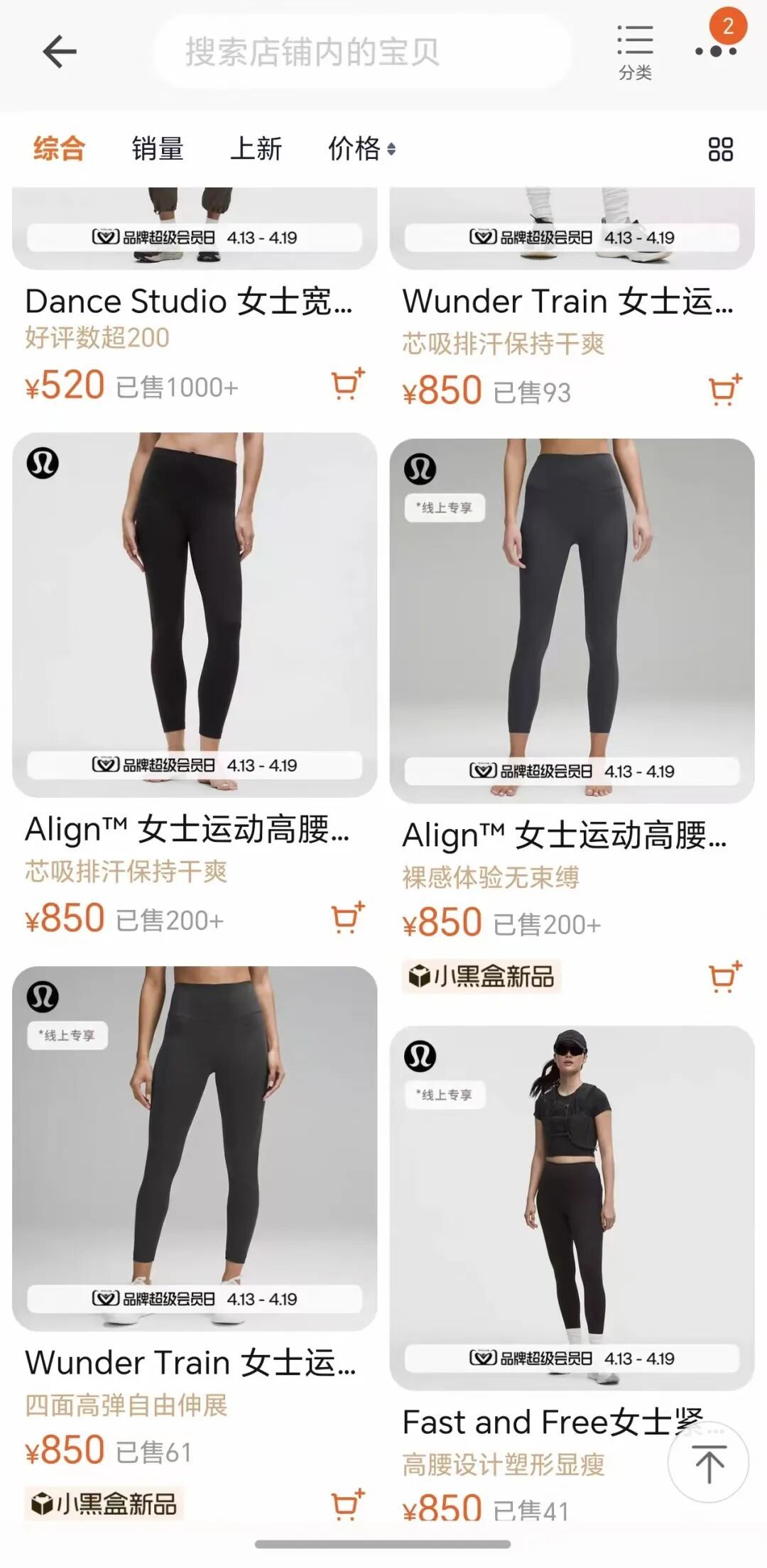The width and height of the screenshot is (767, 1568).
Task: Open the three-dot more menu
Action: 715,51
